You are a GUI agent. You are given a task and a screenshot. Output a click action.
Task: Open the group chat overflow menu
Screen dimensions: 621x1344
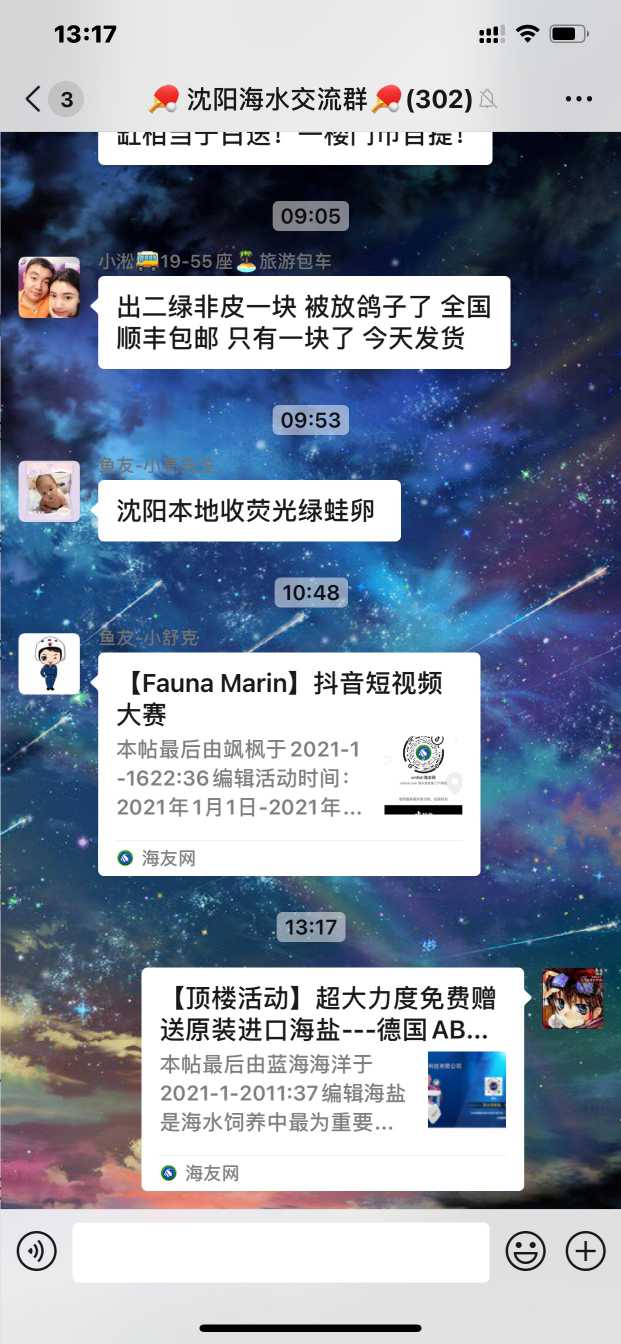[x=579, y=99]
